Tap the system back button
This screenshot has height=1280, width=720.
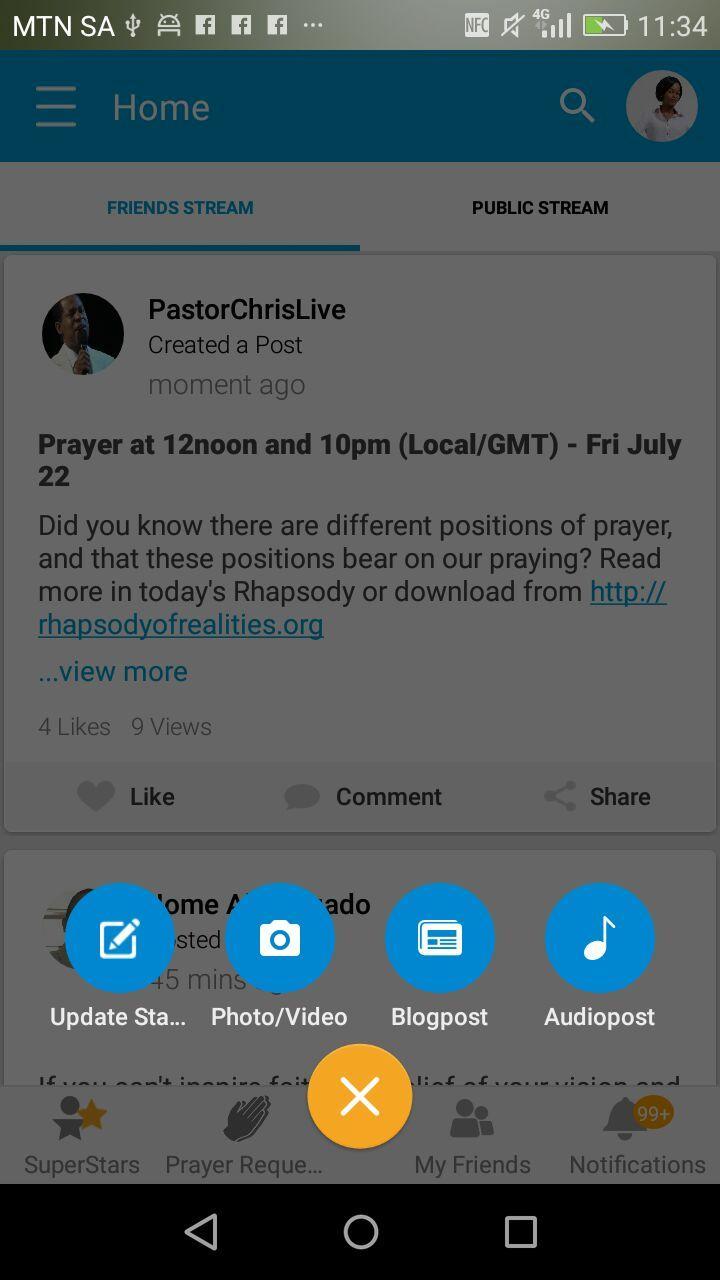click(x=202, y=1232)
